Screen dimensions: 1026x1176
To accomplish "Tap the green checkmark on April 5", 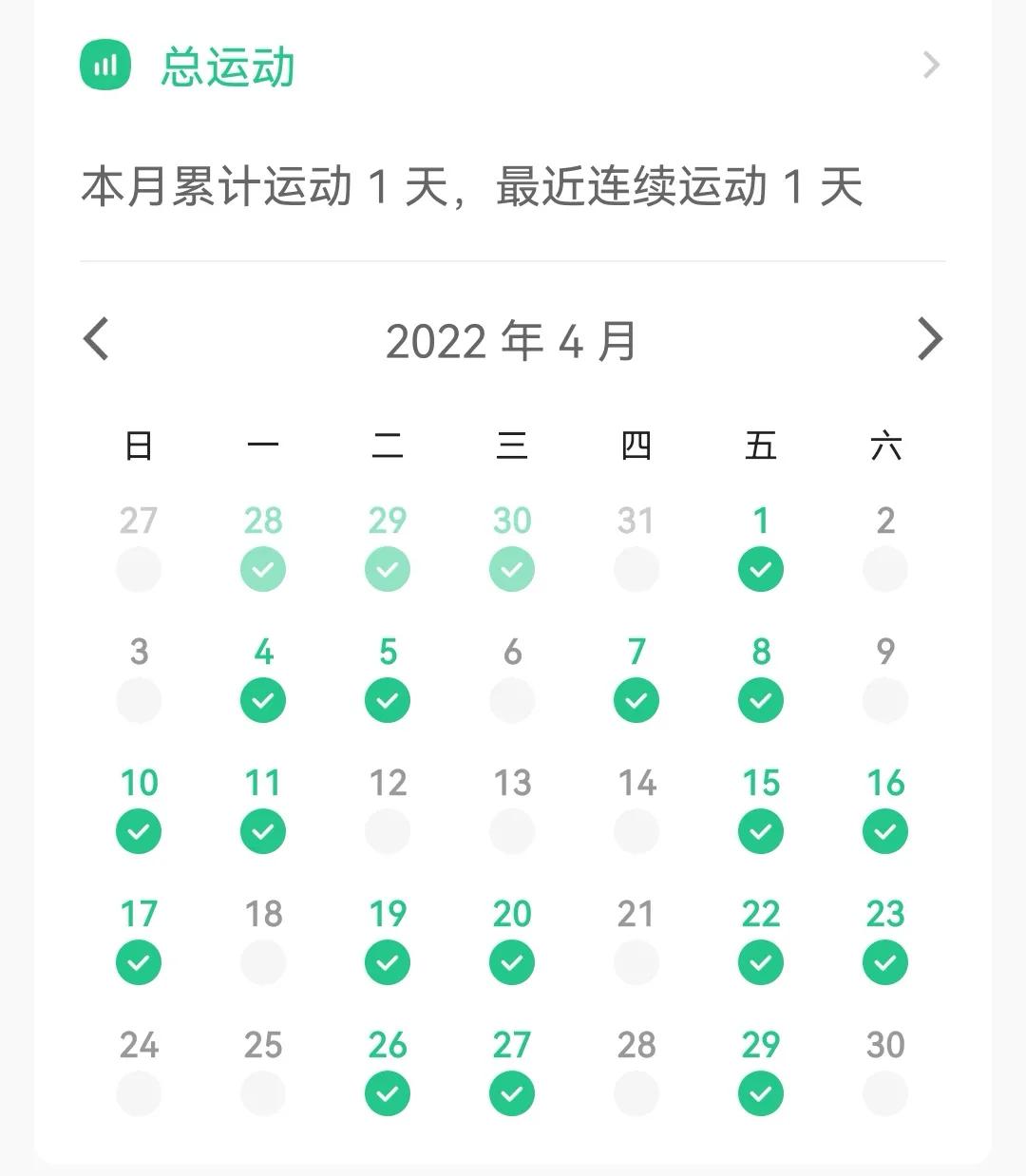I will click(388, 699).
